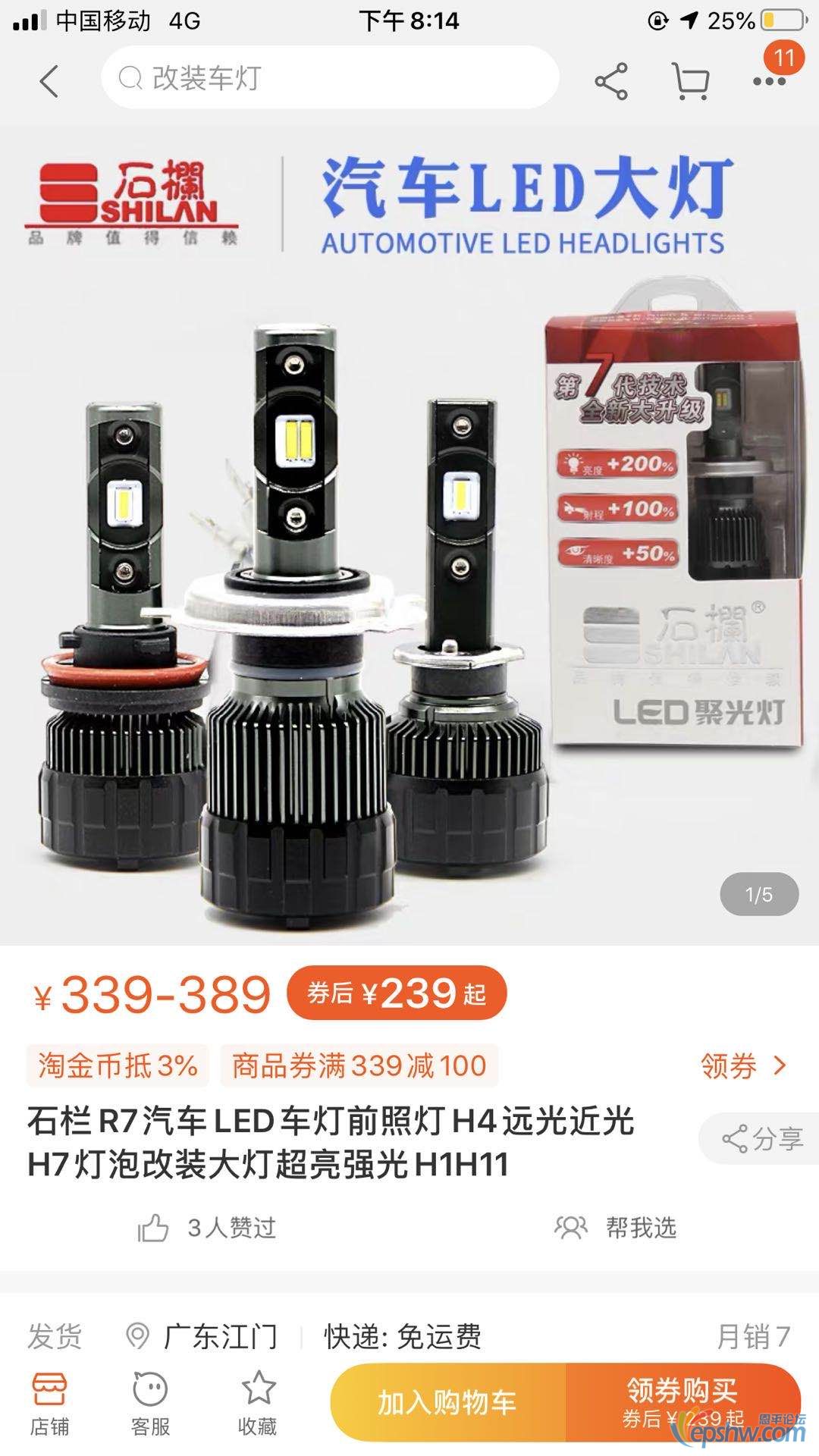Tap 帮我选 to ask friends
Viewport: 819px width, 1456px height.
point(616,1228)
